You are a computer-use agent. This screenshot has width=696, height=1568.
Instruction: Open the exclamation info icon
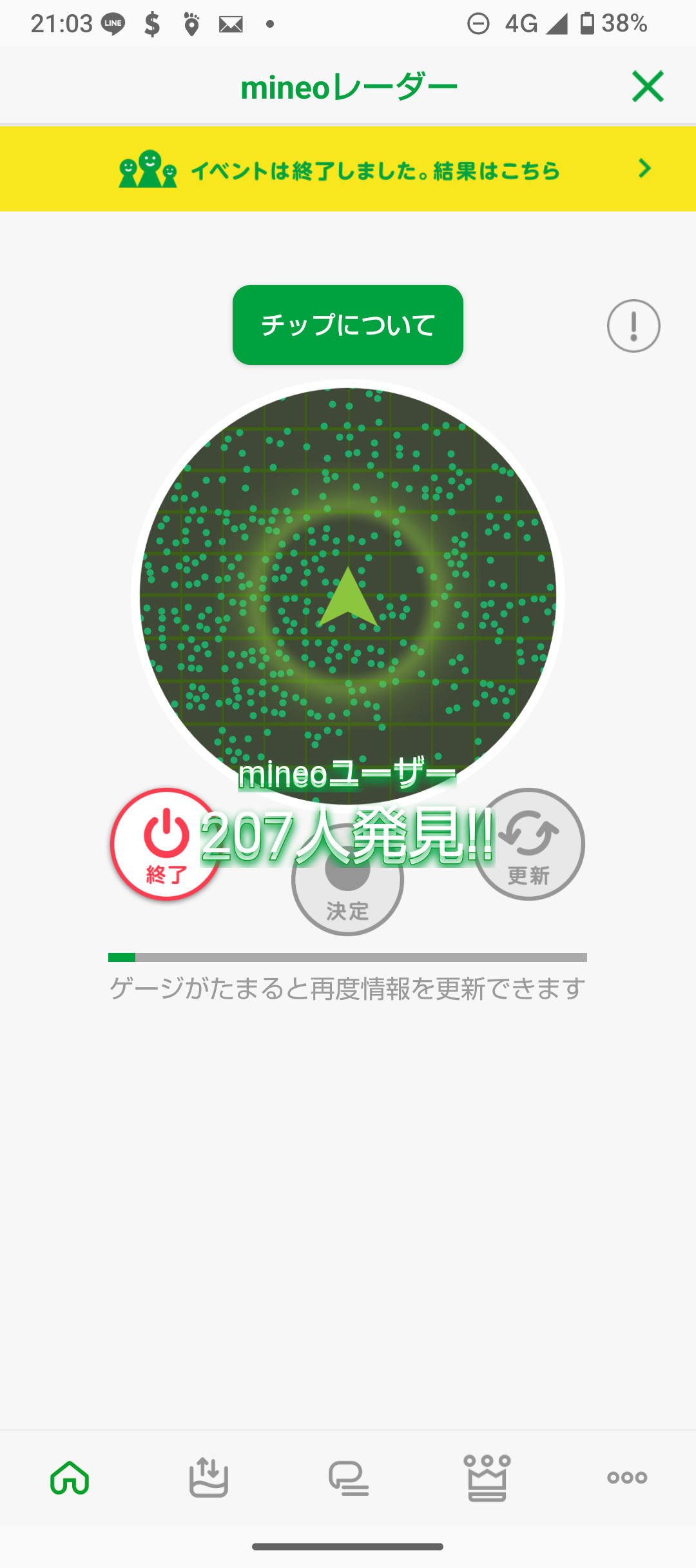[633, 326]
